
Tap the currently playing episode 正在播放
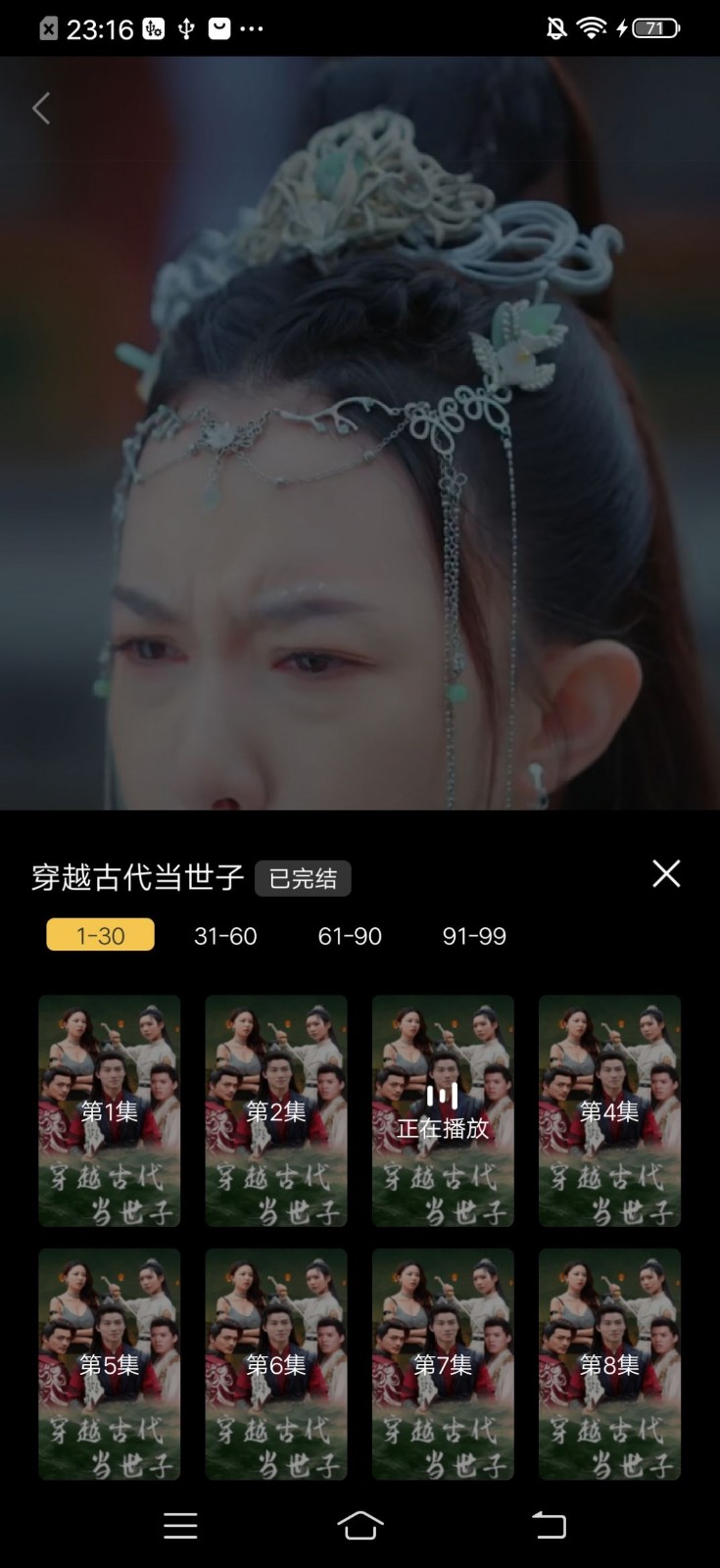coord(443,1110)
